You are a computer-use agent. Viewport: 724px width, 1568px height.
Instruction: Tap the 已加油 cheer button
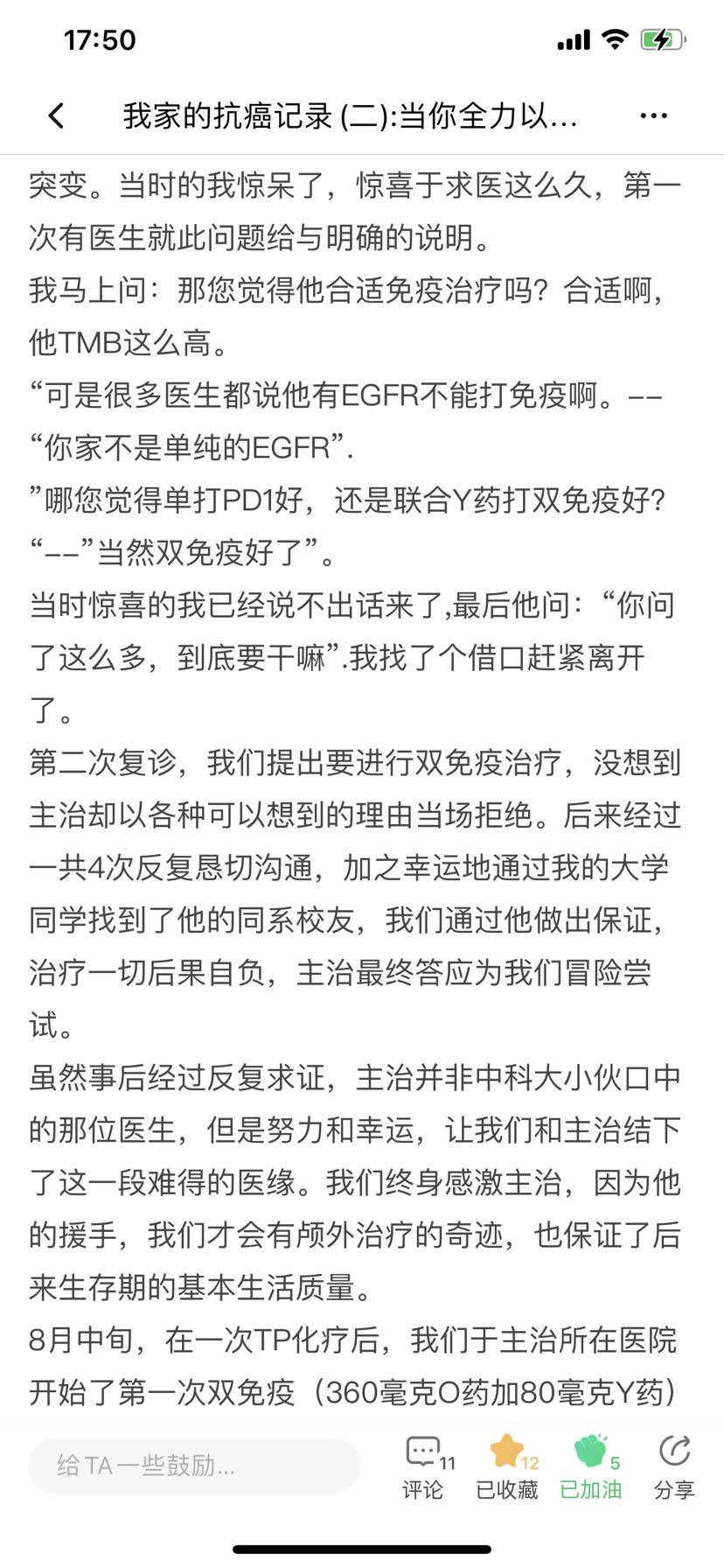(591, 1467)
